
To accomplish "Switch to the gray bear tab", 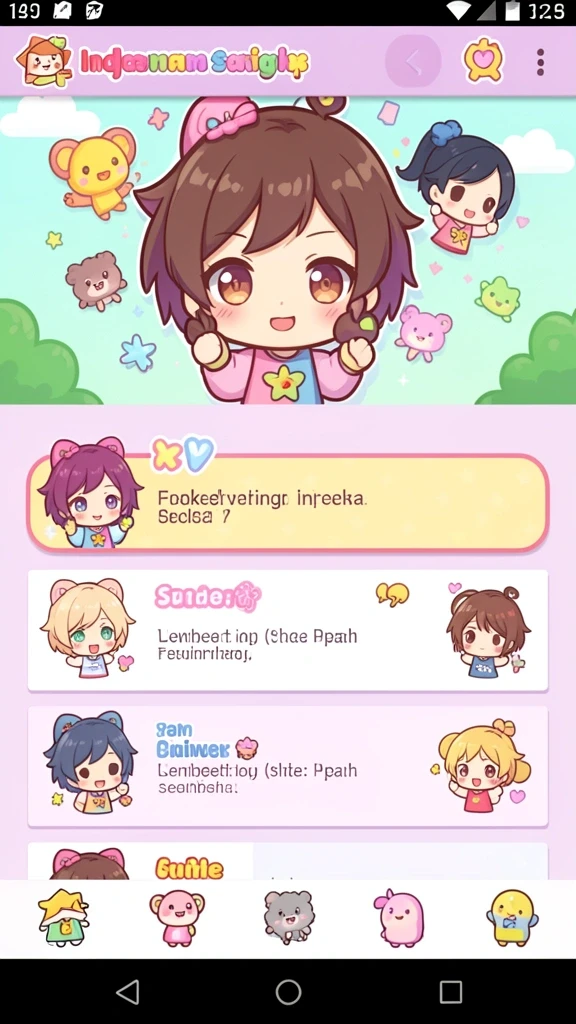I will 289,918.
